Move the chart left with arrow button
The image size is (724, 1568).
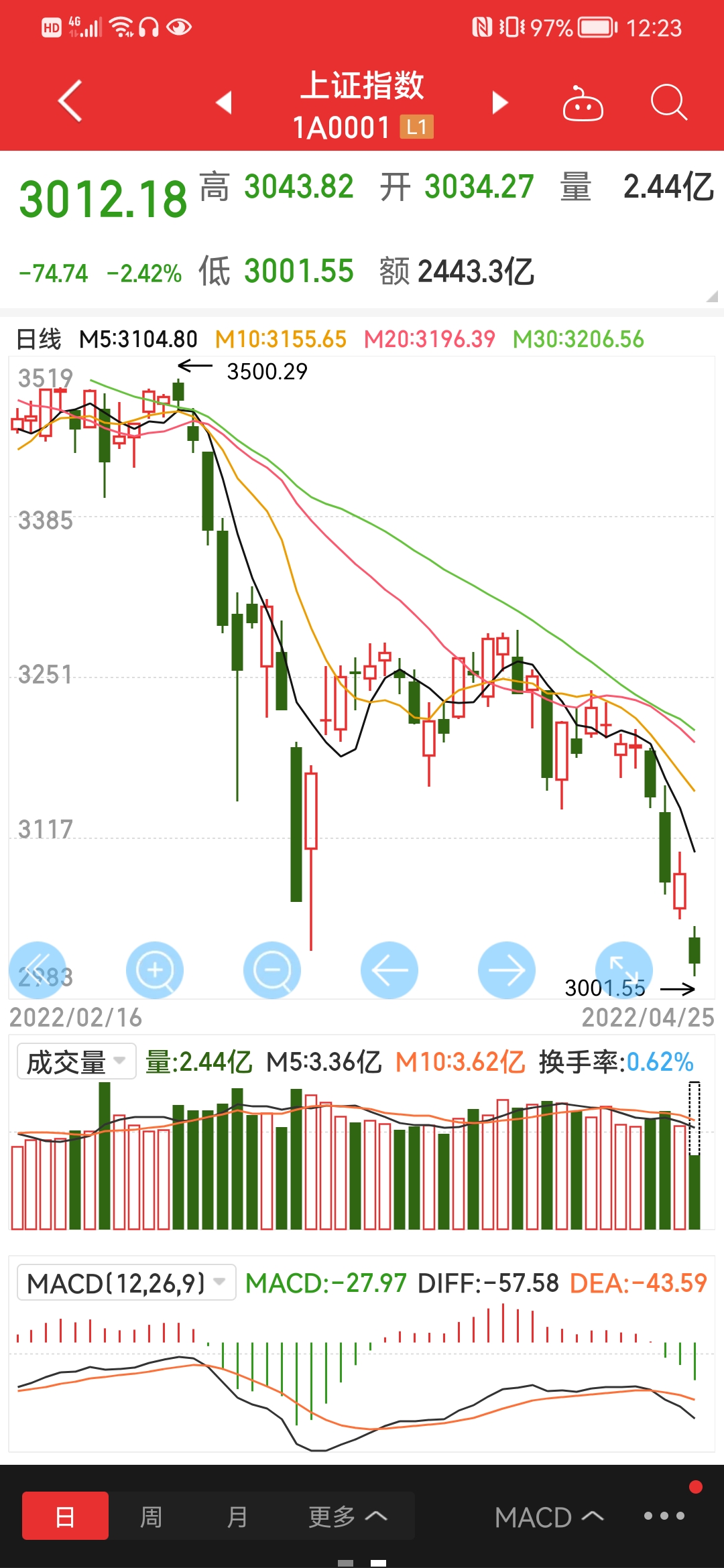pyautogui.click(x=389, y=970)
